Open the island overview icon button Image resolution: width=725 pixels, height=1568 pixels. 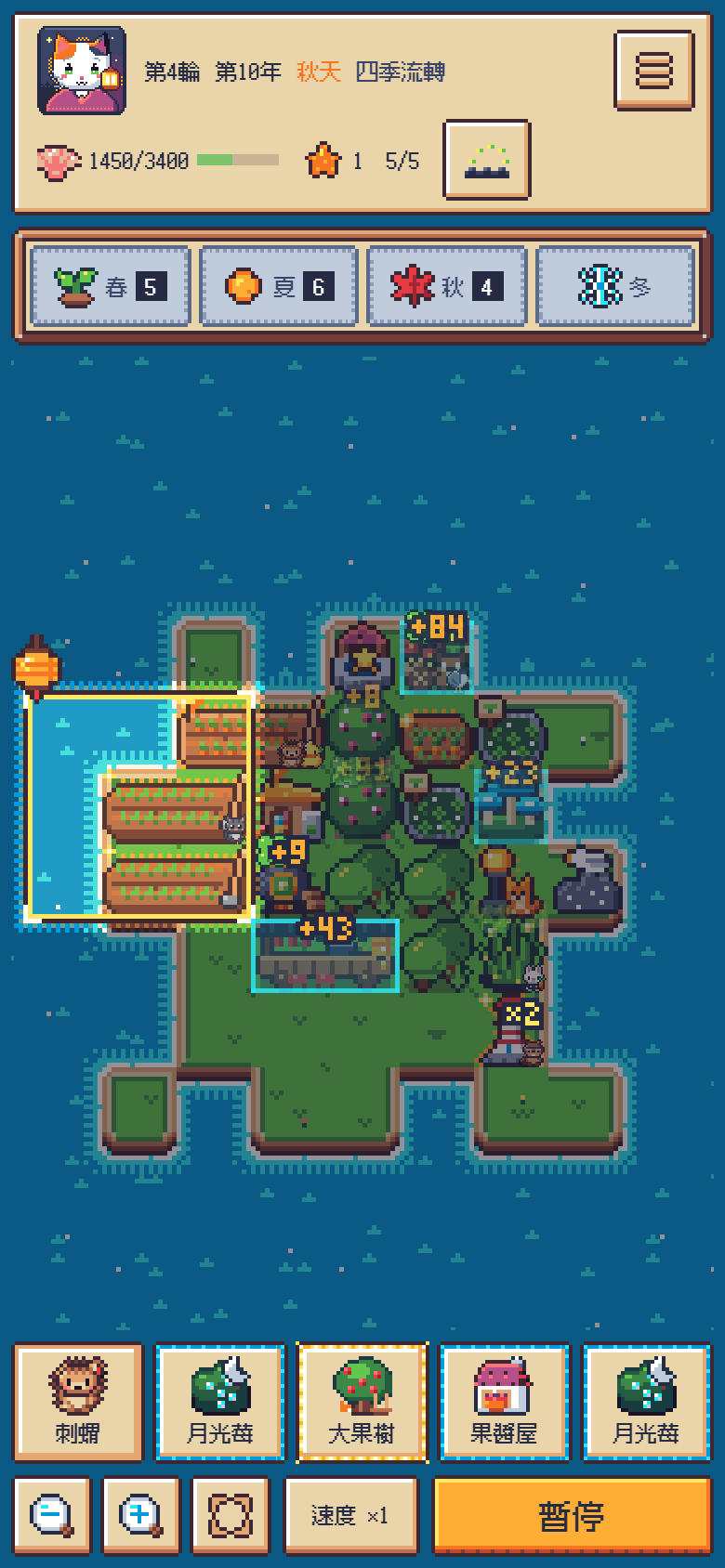tap(487, 159)
